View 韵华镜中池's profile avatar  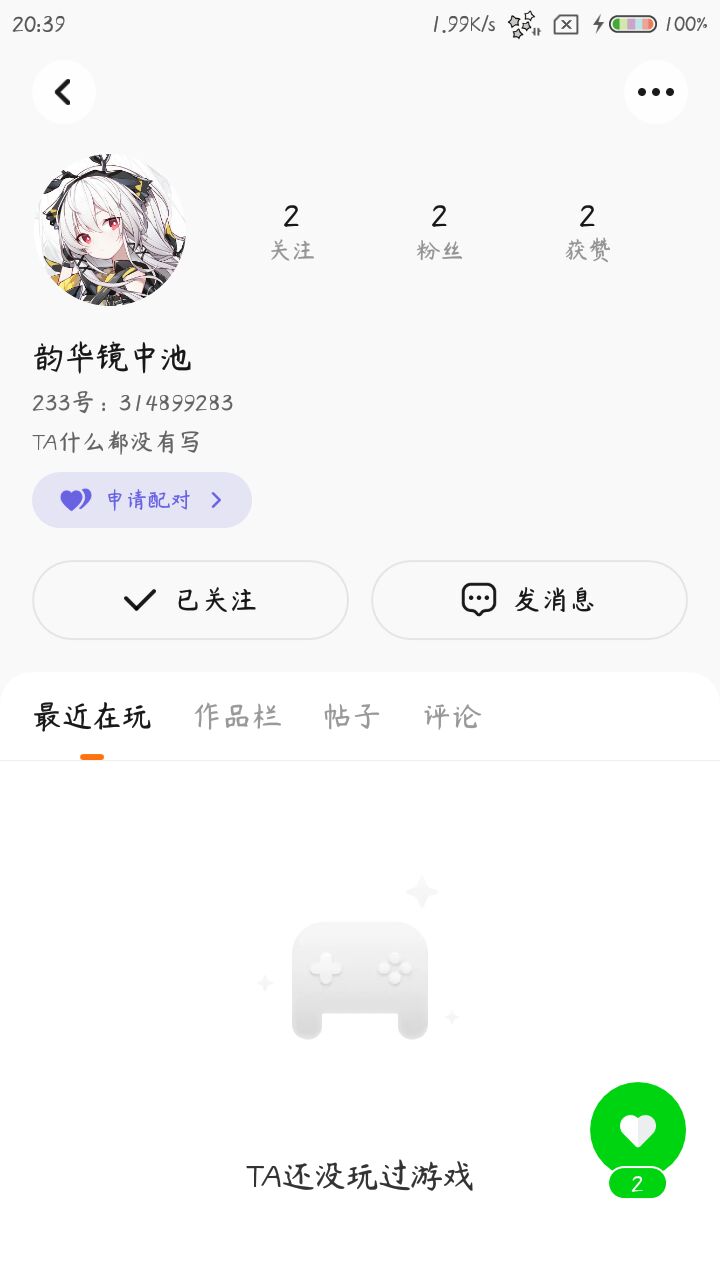(110, 230)
